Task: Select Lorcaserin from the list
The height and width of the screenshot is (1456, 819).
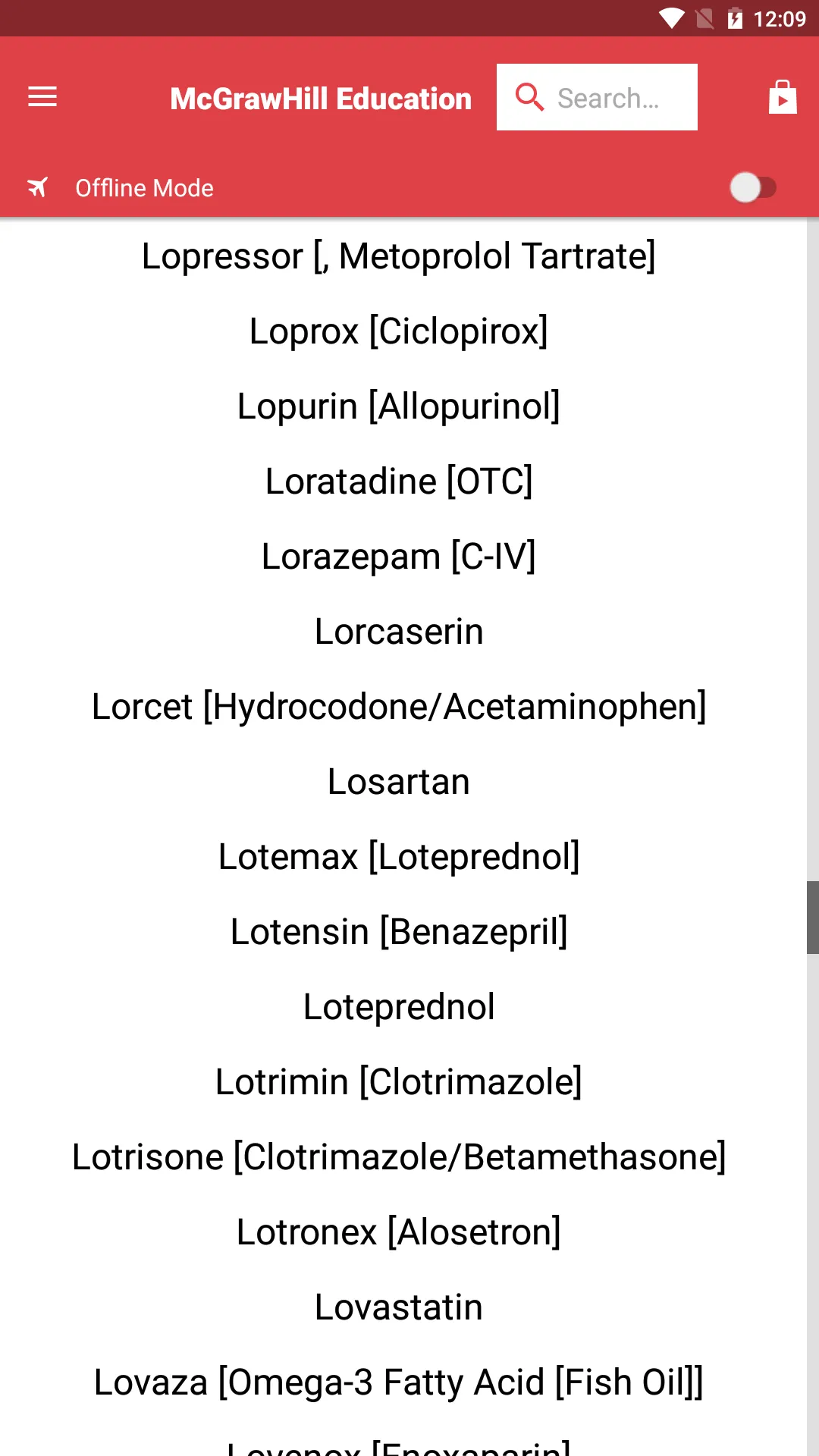Action: [x=399, y=632]
